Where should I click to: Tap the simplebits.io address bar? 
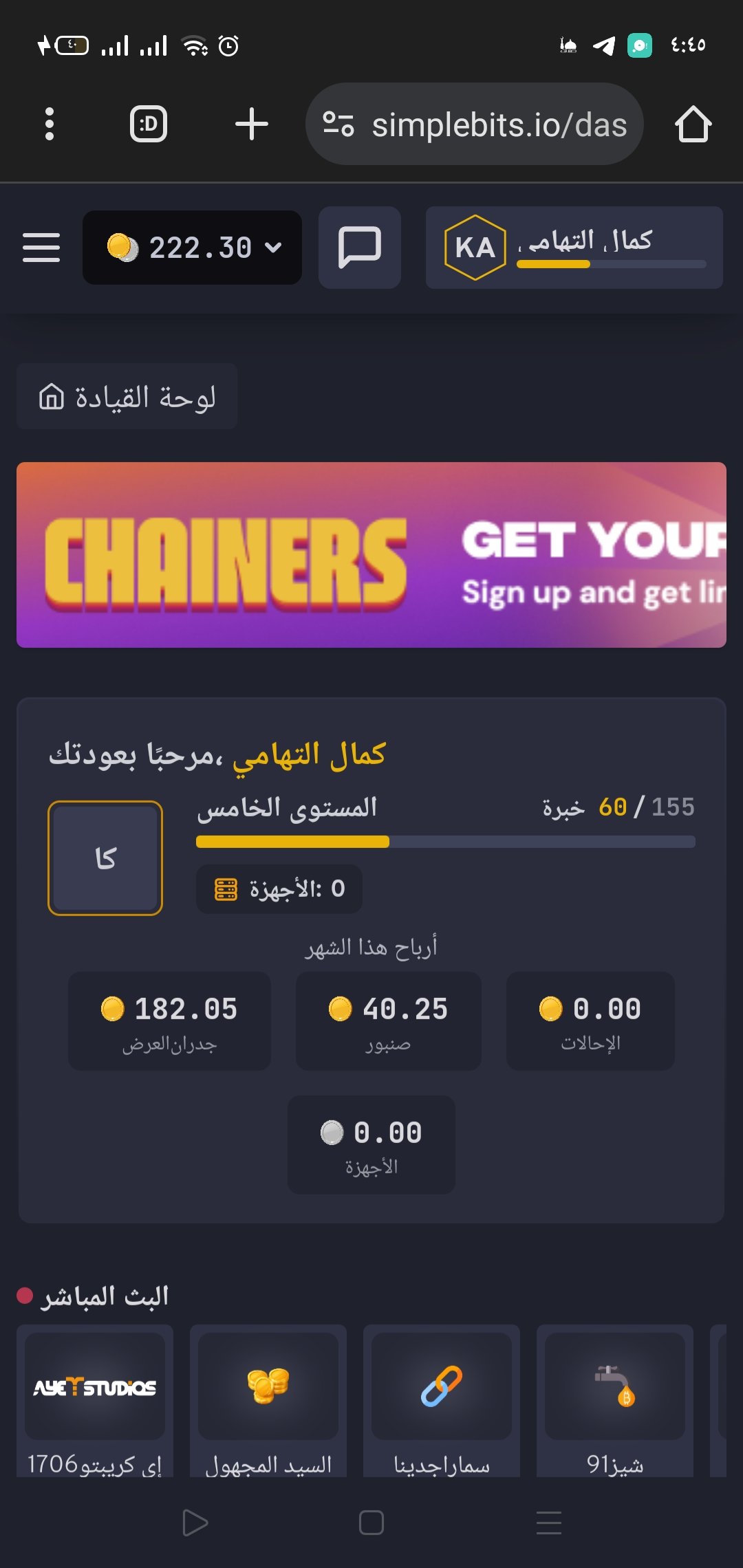pos(475,124)
